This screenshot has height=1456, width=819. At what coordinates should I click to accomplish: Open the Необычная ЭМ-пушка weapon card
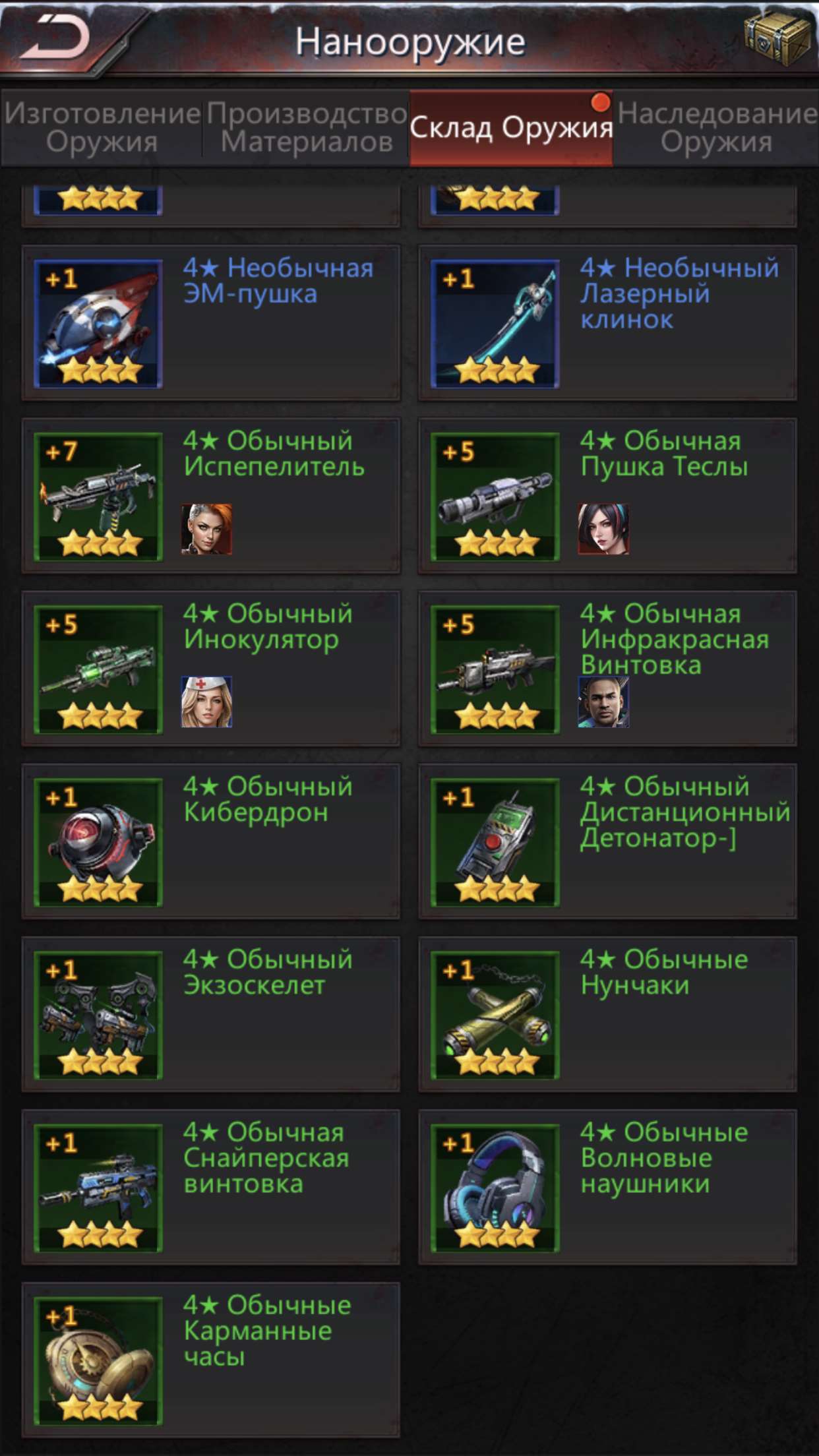211,323
